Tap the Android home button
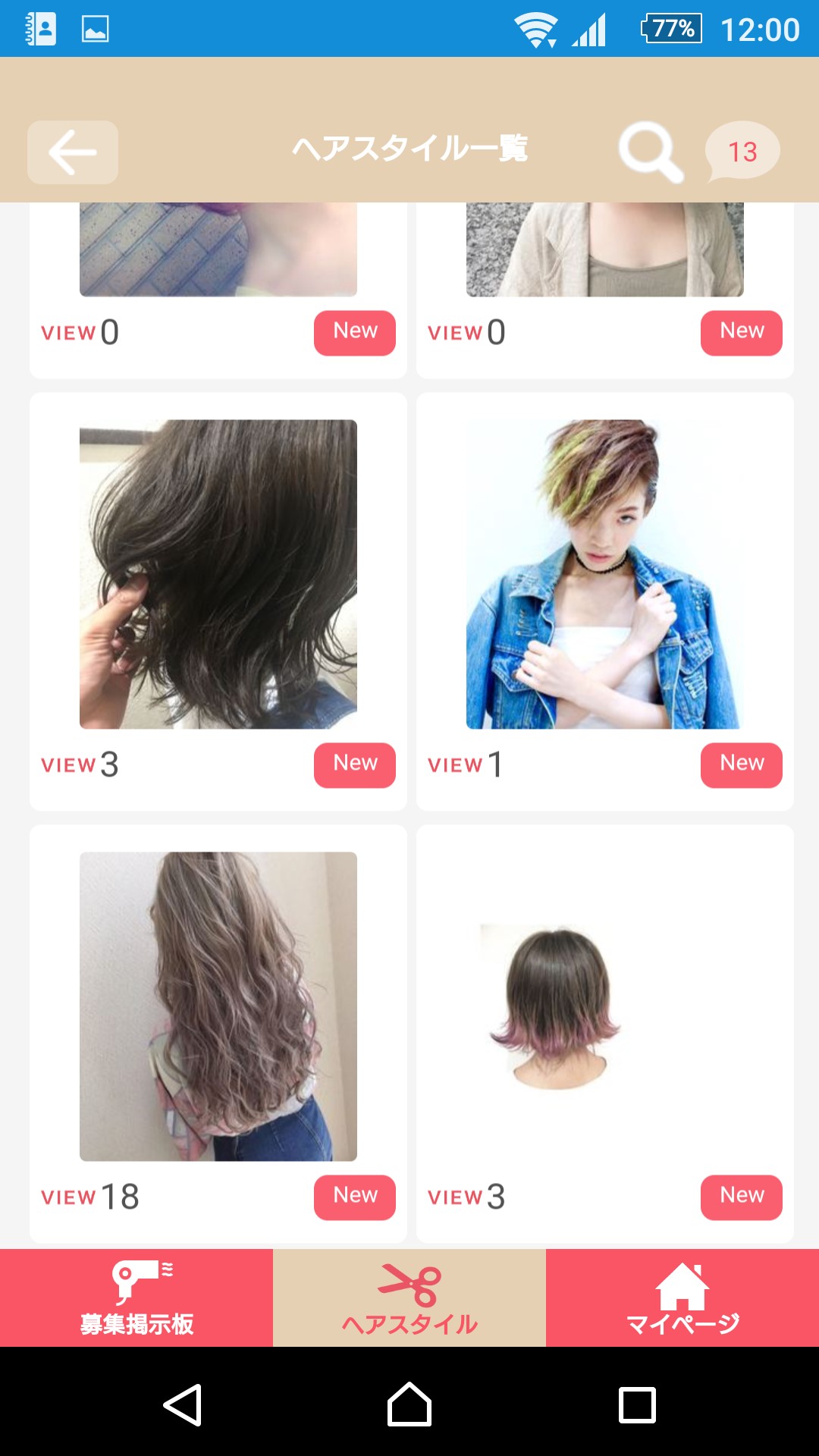The width and height of the screenshot is (819, 1456). pyautogui.click(x=409, y=1404)
